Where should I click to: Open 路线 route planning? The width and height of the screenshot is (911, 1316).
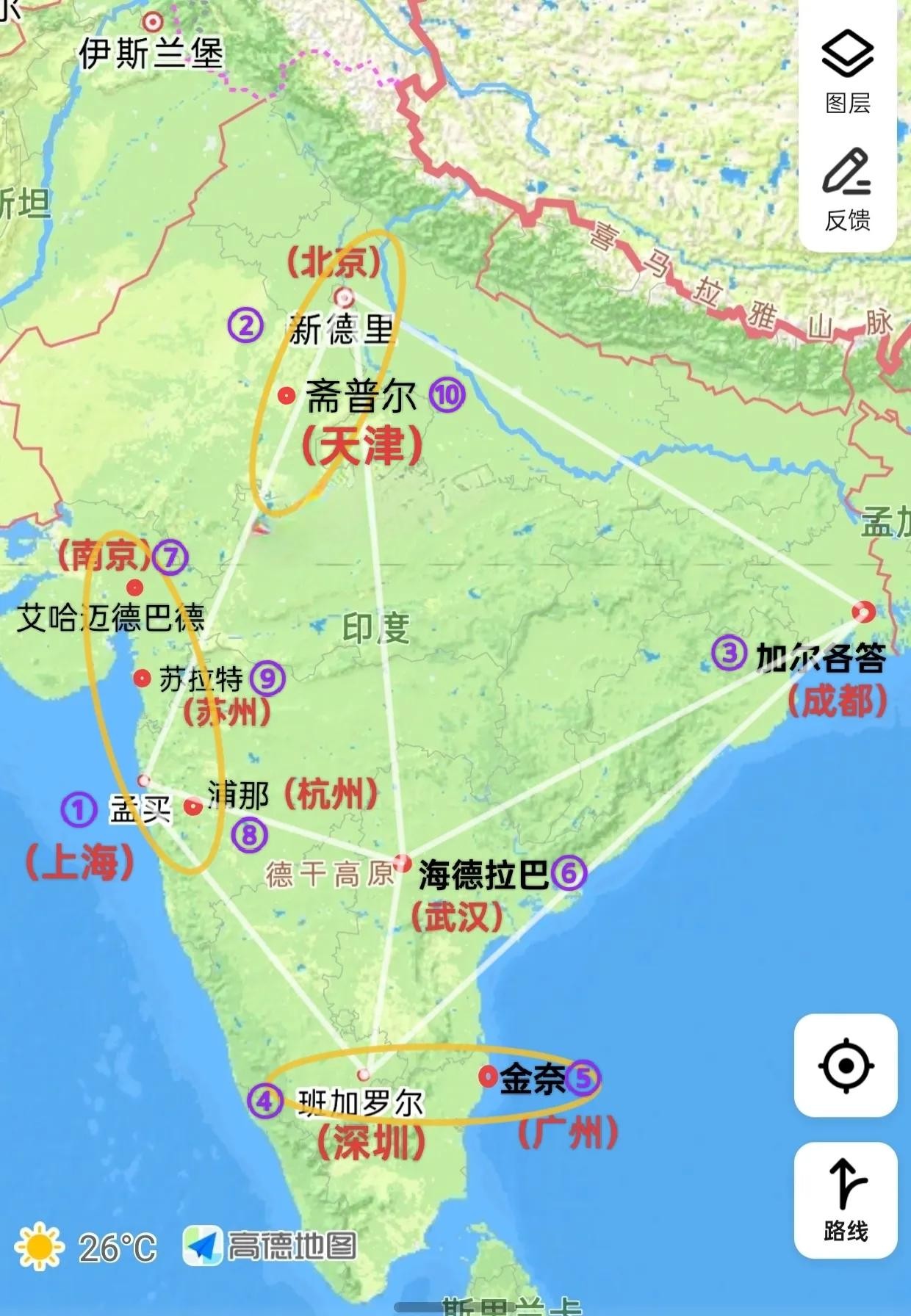[x=846, y=1200]
